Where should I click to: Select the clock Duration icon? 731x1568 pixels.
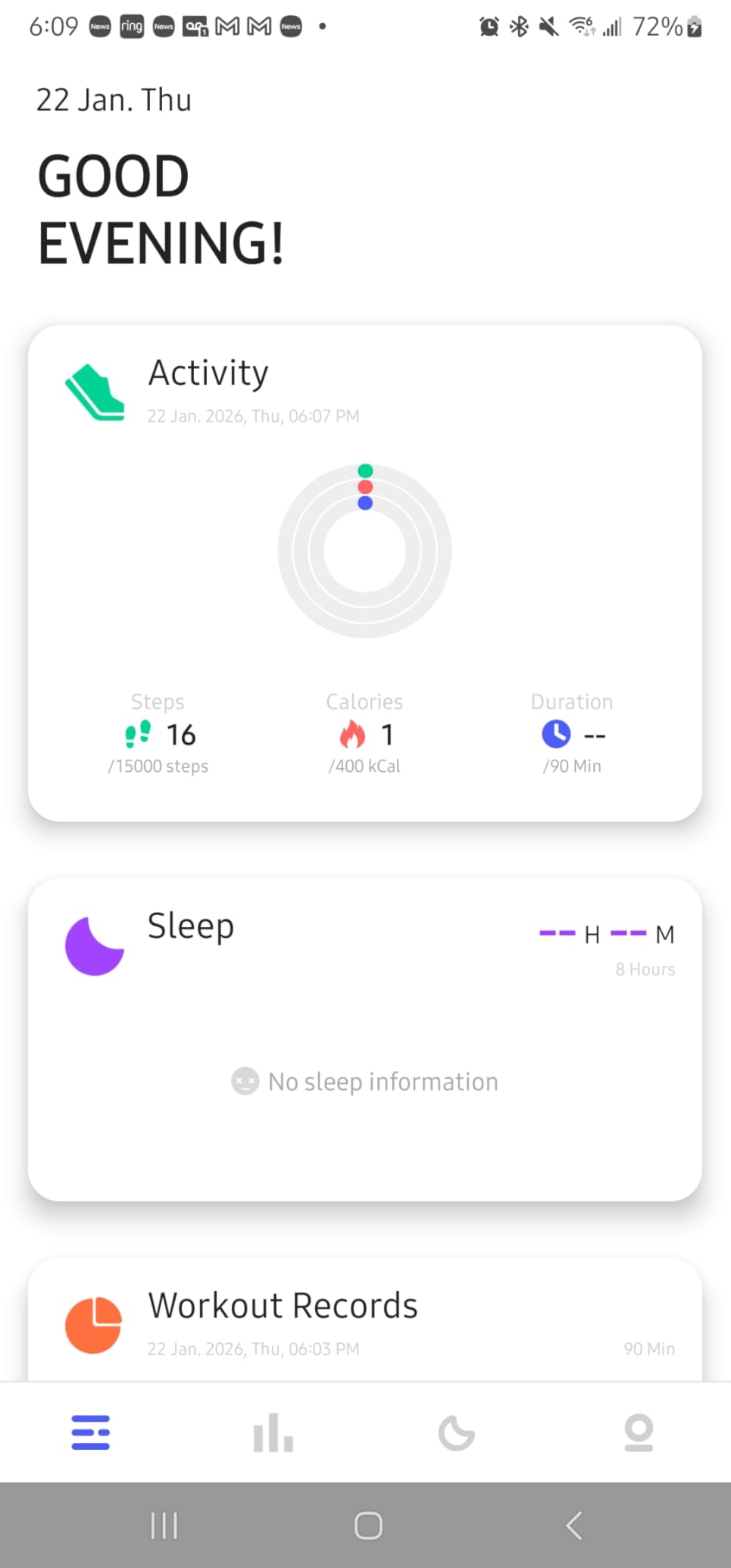(x=555, y=734)
